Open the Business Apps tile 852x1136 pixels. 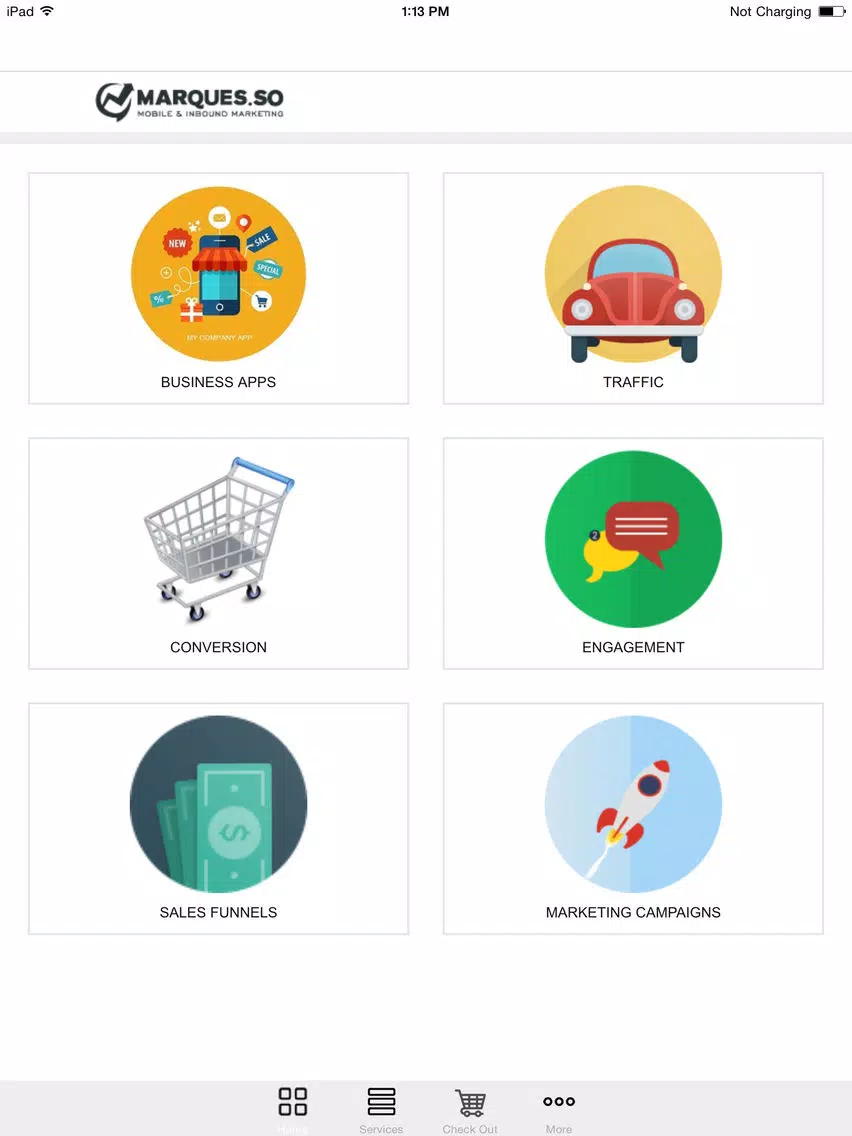218,288
